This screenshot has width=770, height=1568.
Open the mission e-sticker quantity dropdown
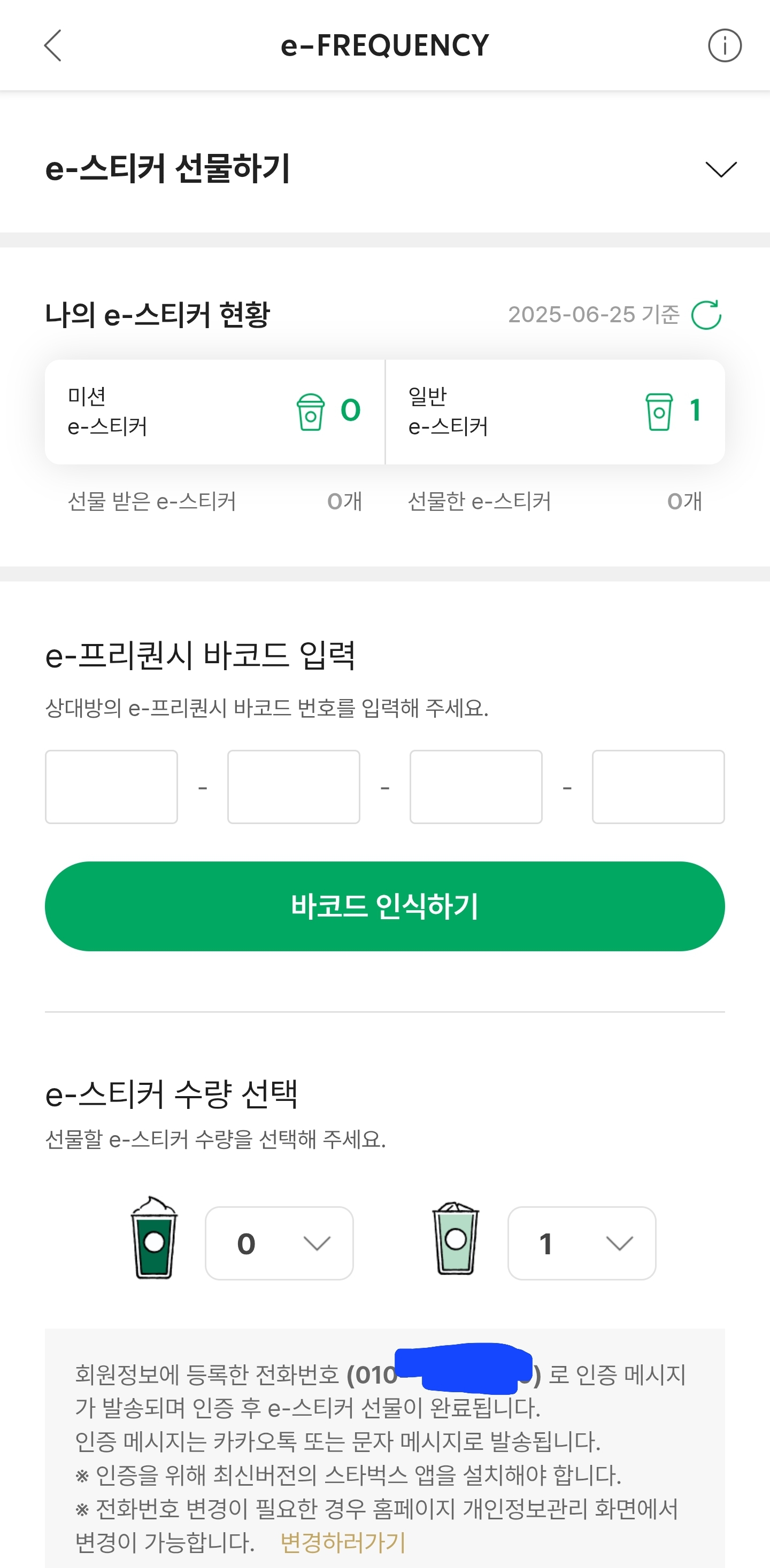pyautogui.click(x=279, y=1243)
